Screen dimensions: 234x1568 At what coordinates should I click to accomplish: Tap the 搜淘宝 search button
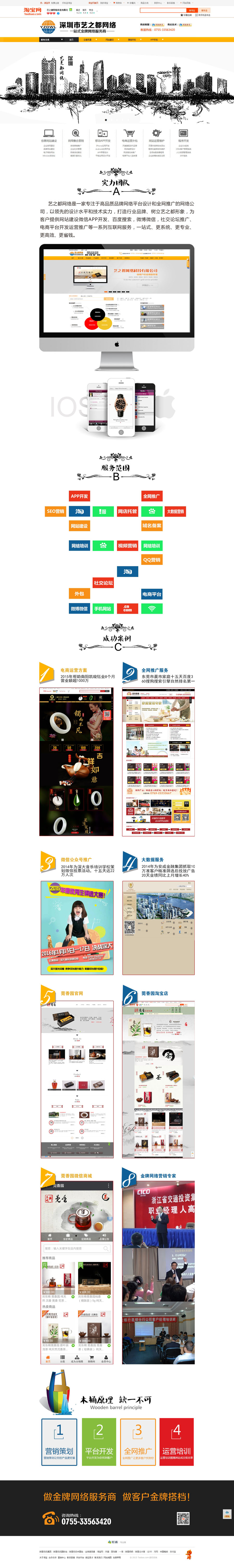tap(191, 10)
